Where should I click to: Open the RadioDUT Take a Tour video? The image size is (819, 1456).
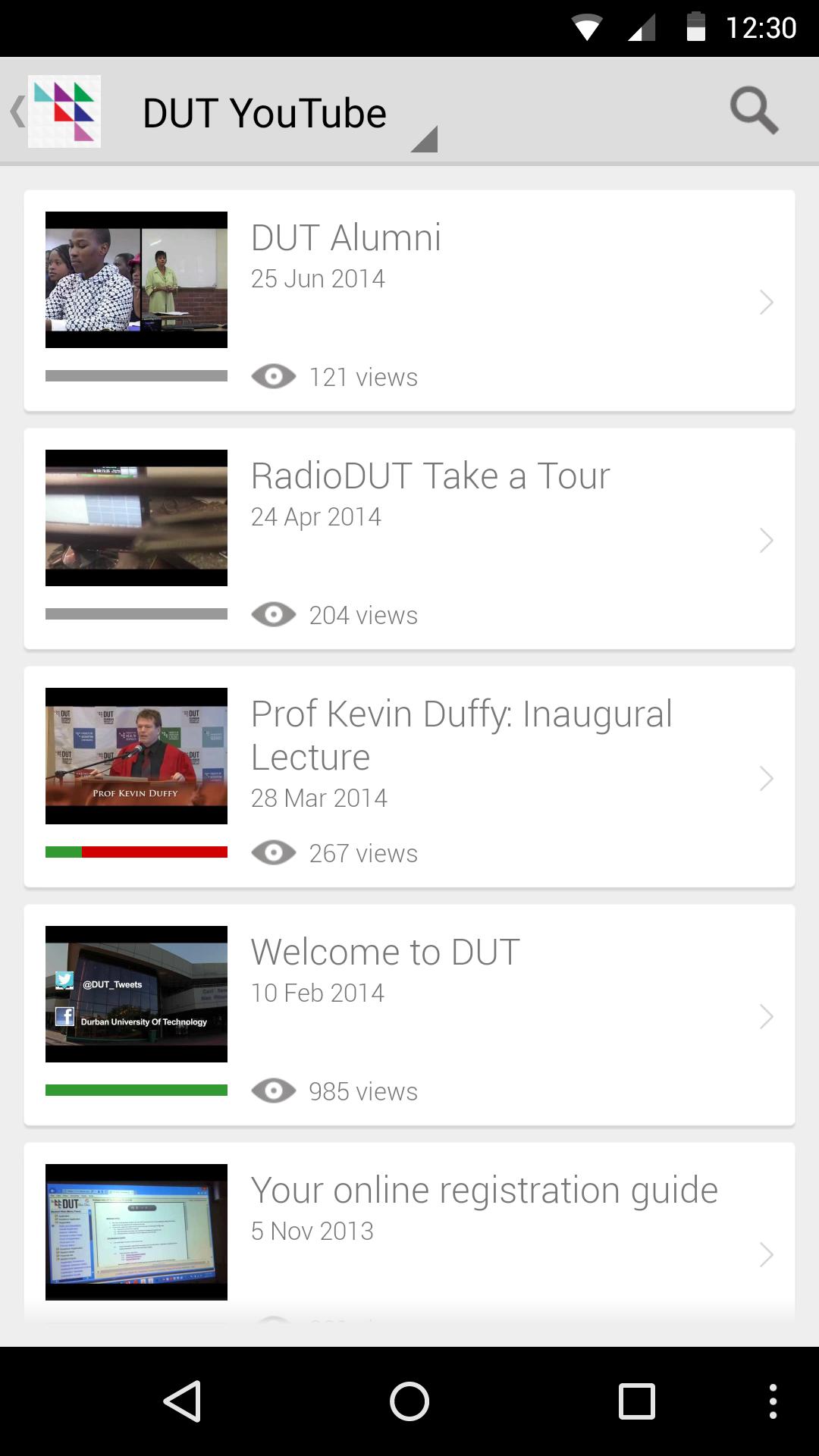pos(409,539)
